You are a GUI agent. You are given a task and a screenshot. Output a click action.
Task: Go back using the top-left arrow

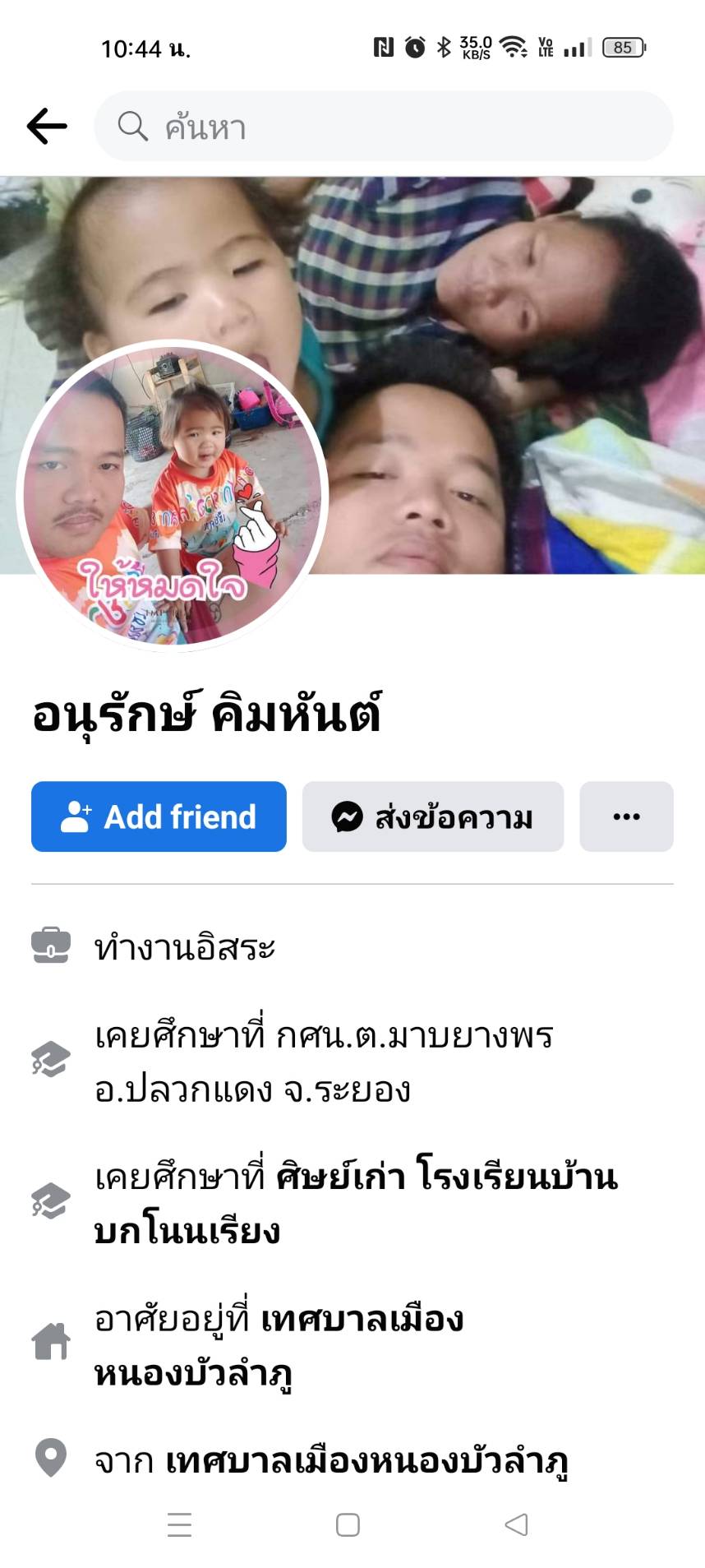47,127
